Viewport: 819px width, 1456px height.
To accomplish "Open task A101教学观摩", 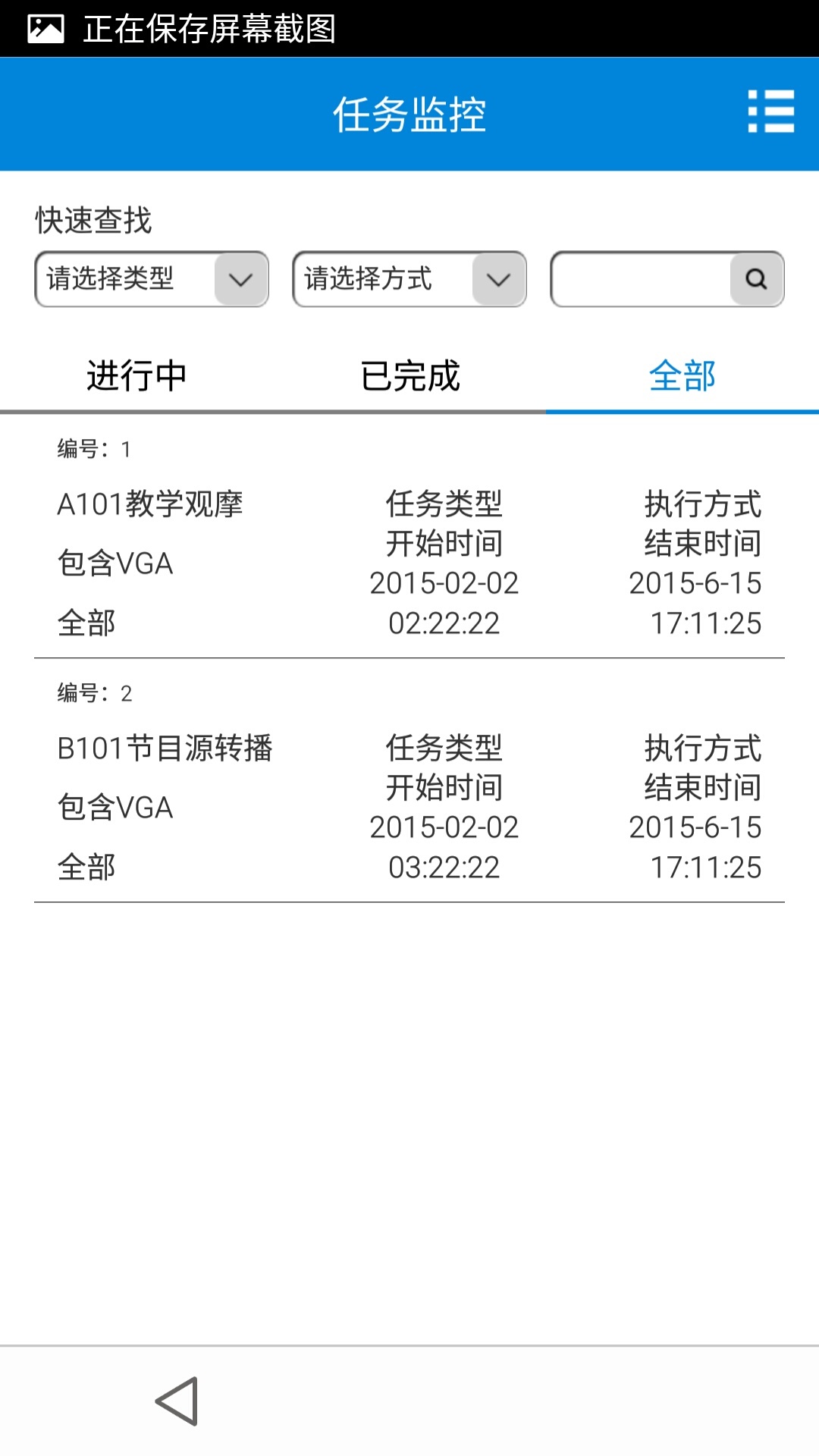I will 150,504.
